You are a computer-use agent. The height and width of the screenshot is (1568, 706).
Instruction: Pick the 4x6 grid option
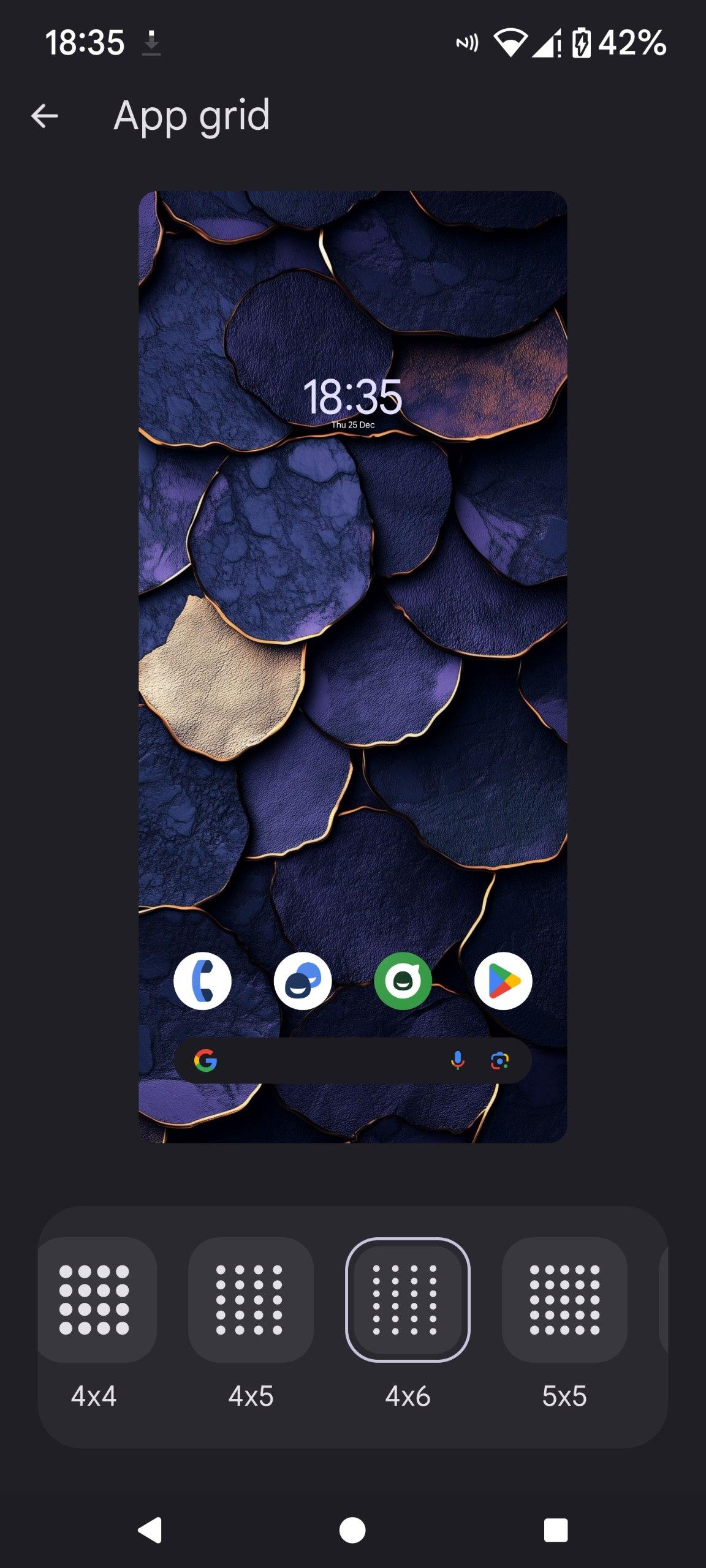[x=408, y=1299]
